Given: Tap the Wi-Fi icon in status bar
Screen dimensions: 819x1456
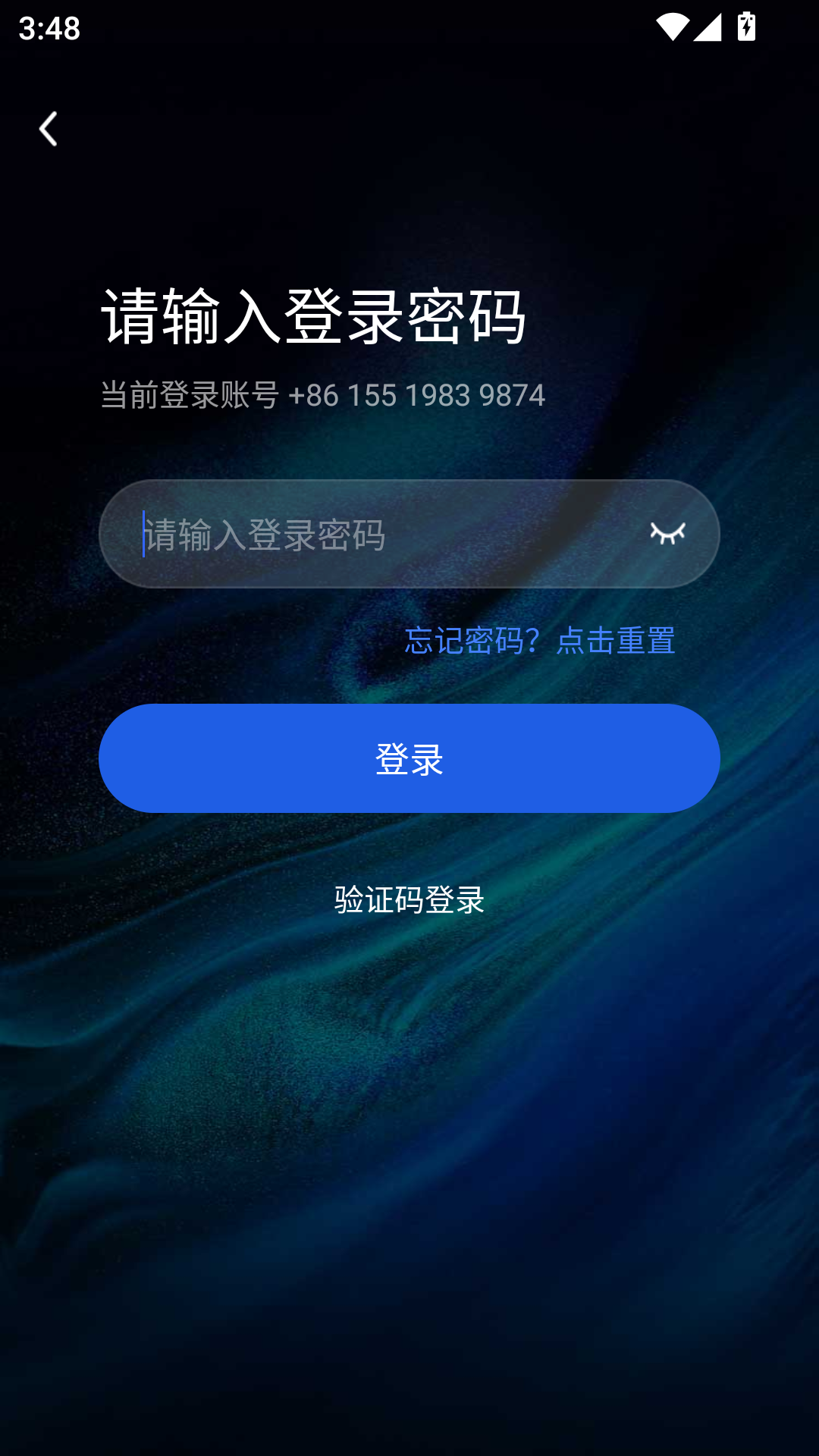Looking at the screenshot, I should [x=673, y=25].
